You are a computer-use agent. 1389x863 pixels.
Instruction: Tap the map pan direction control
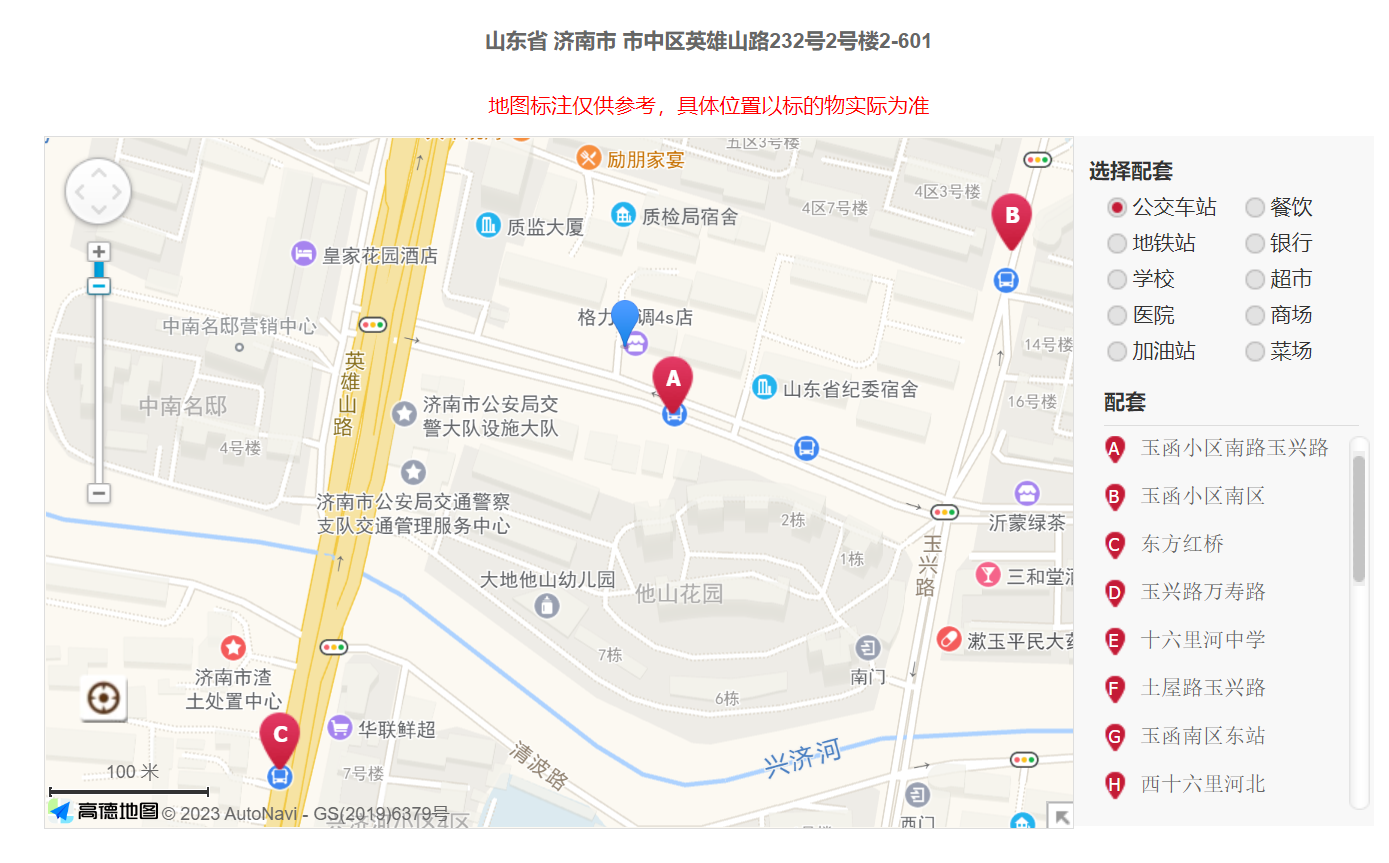click(98, 191)
